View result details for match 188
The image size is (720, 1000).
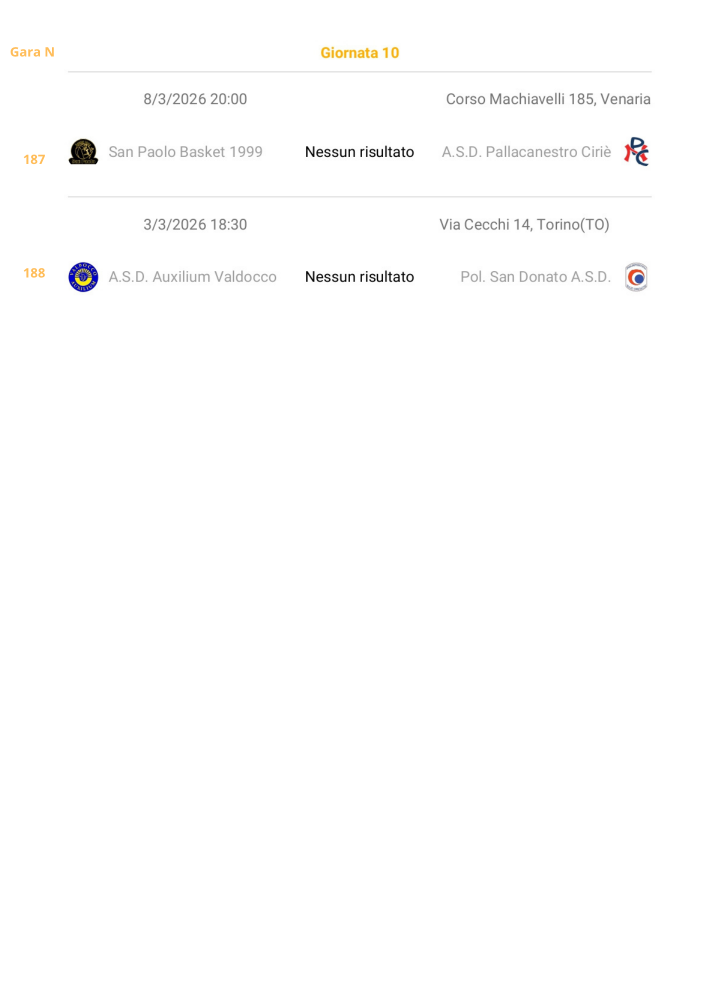tap(359, 277)
